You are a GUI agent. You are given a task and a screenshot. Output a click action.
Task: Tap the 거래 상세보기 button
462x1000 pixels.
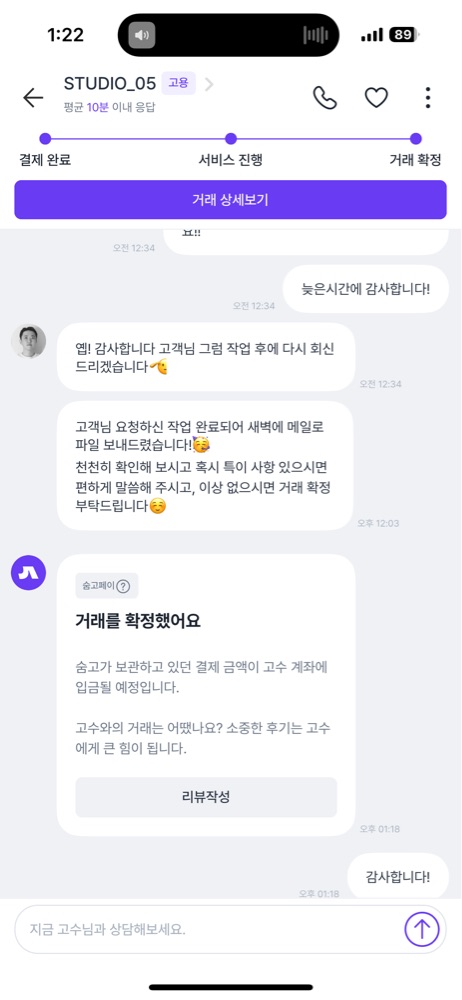pos(230,200)
